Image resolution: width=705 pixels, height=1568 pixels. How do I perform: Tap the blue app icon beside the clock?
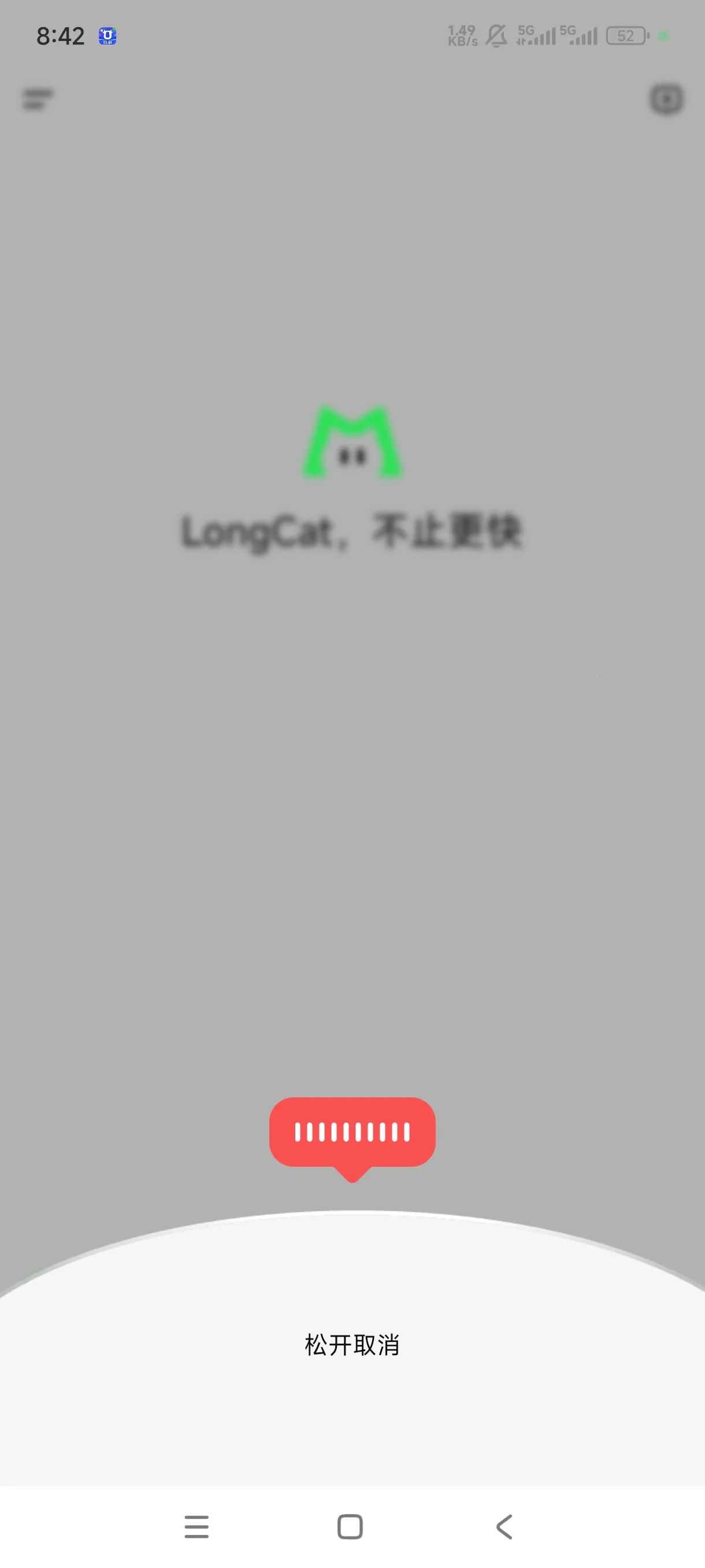(107, 36)
